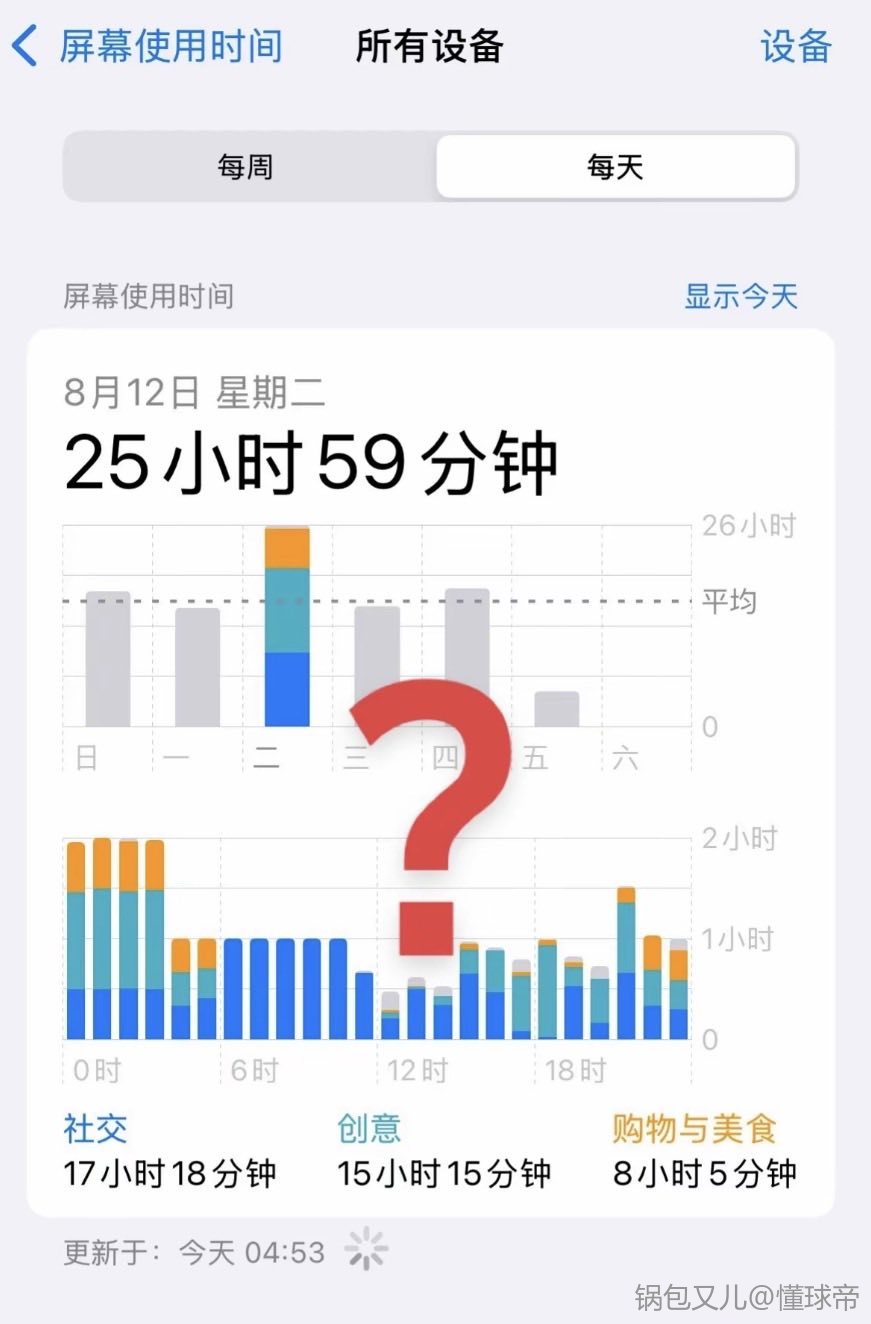Select the 一 bar in the weekly chart
The height and width of the screenshot is (1324, 871).
[197, 667]
